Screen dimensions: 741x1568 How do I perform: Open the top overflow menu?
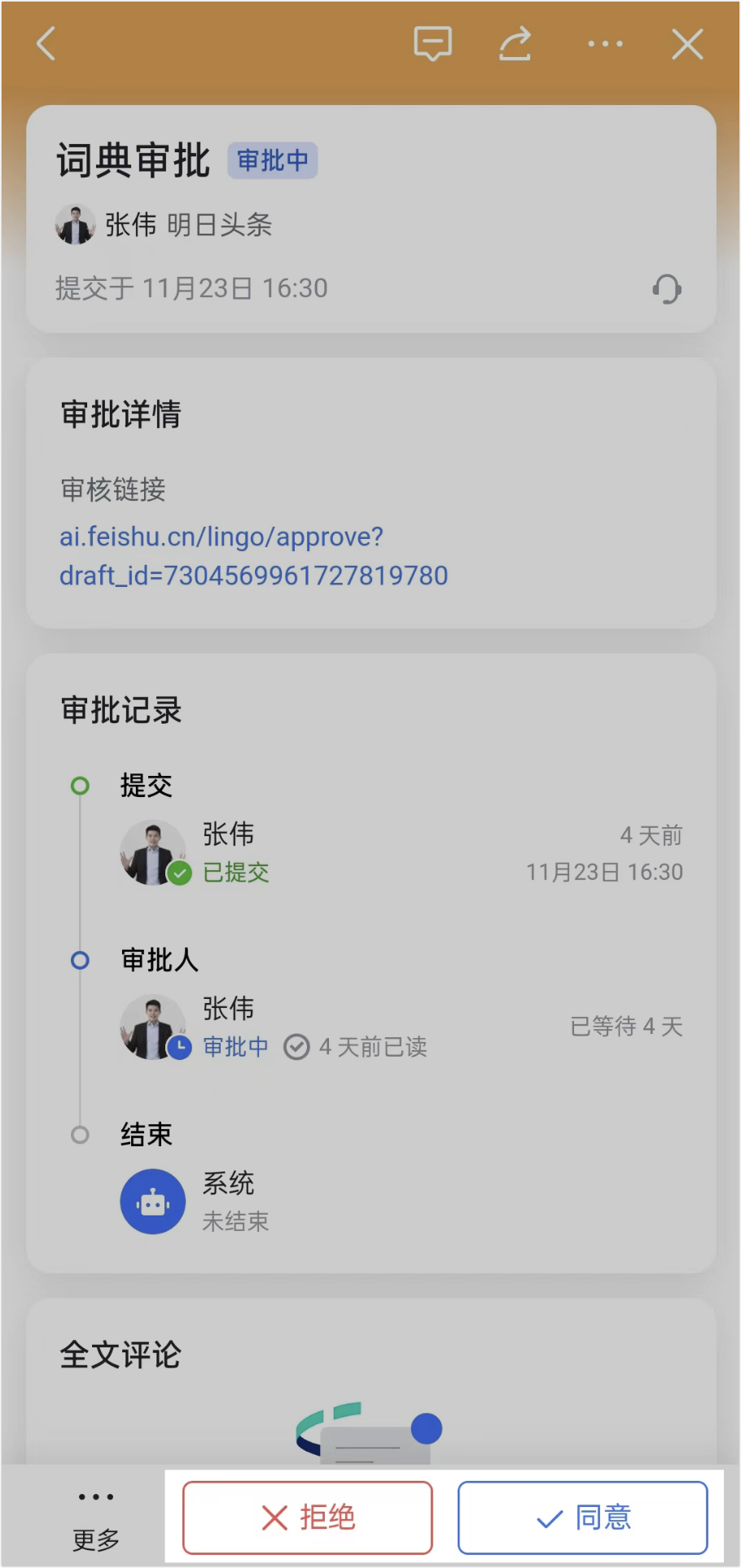coord(605,44)
